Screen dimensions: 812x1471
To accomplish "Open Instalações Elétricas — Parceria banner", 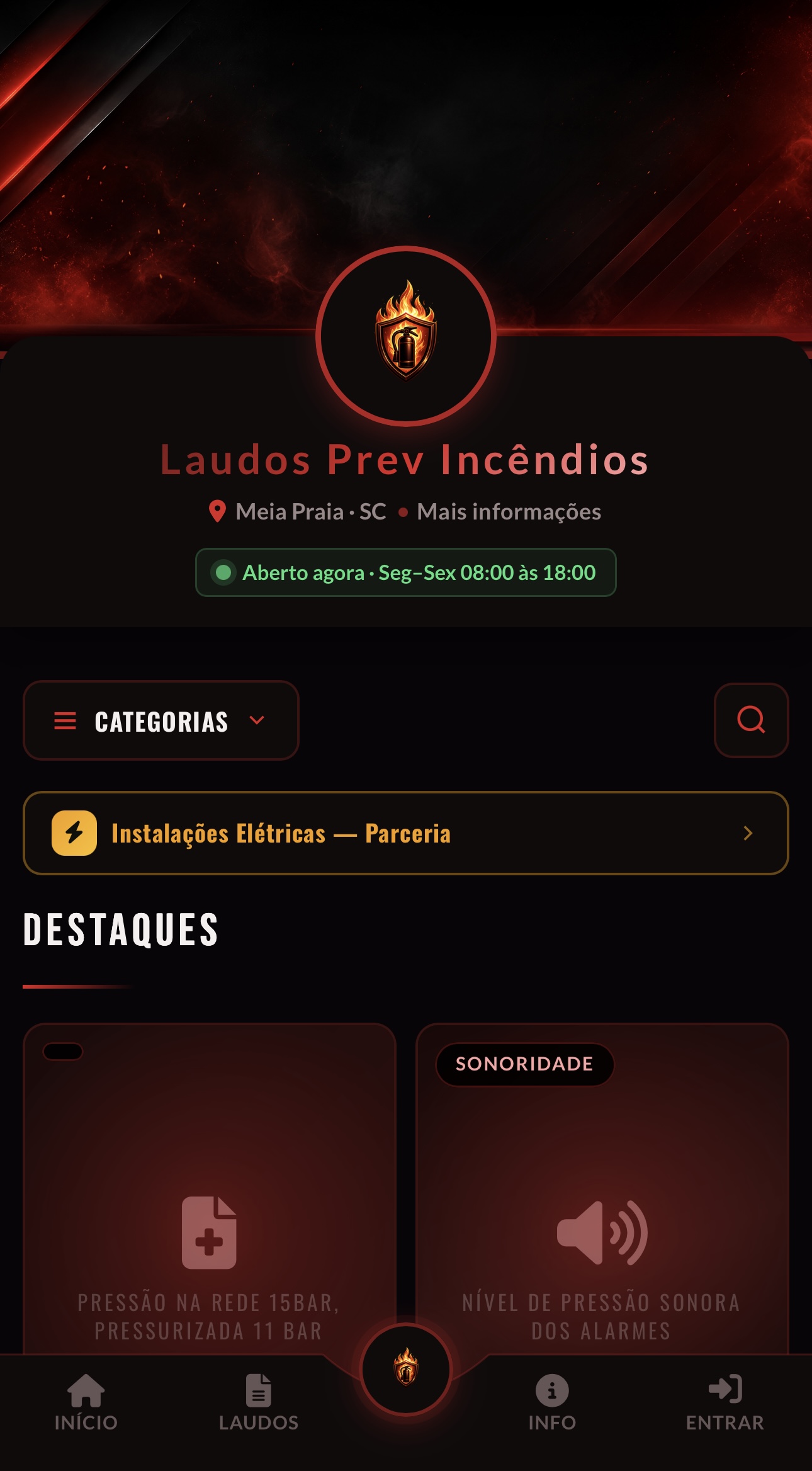I will coord(406,833).
